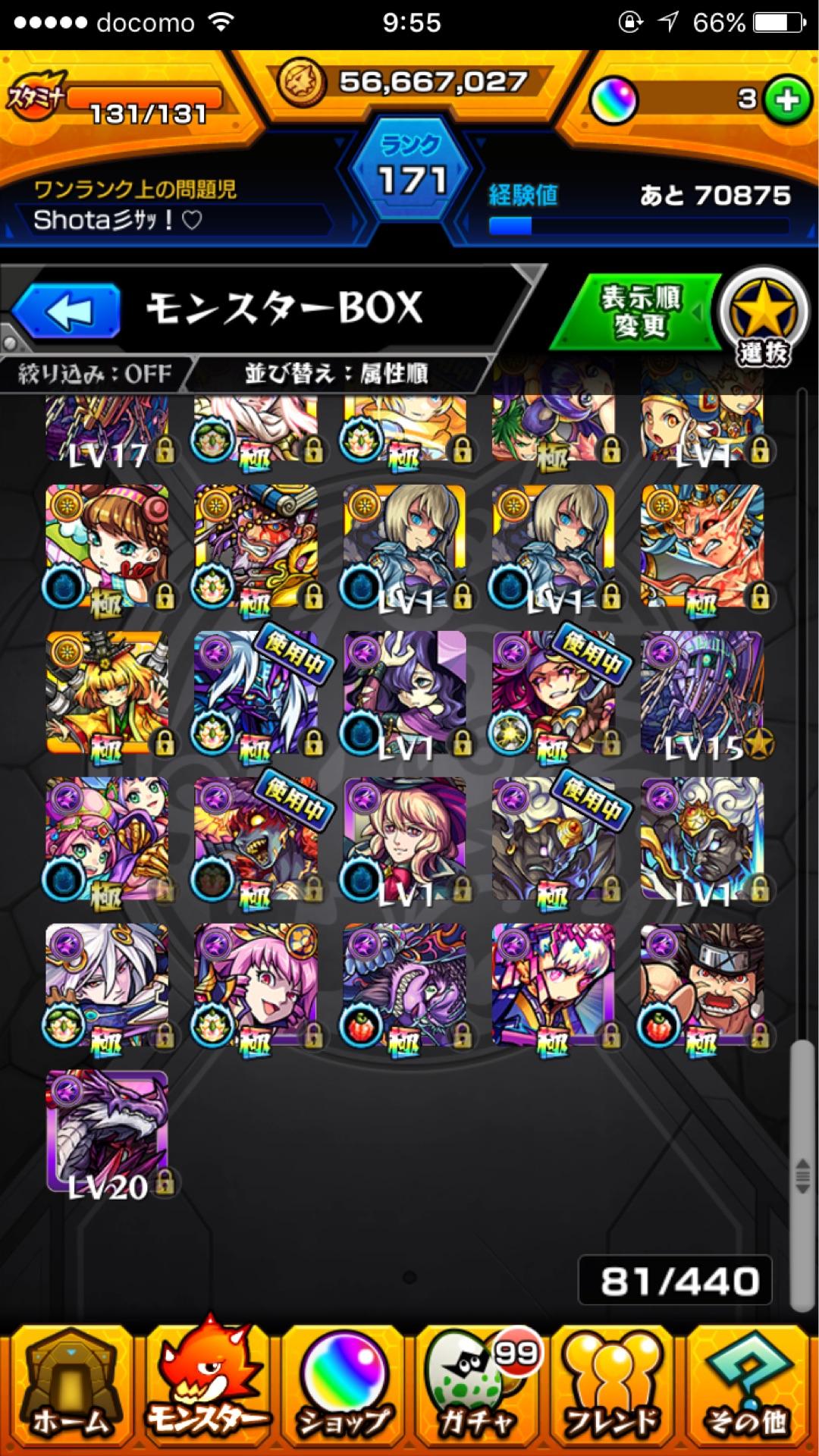Select the headband ninja monster tile
819x1456 pixels.
click(702, 986)
